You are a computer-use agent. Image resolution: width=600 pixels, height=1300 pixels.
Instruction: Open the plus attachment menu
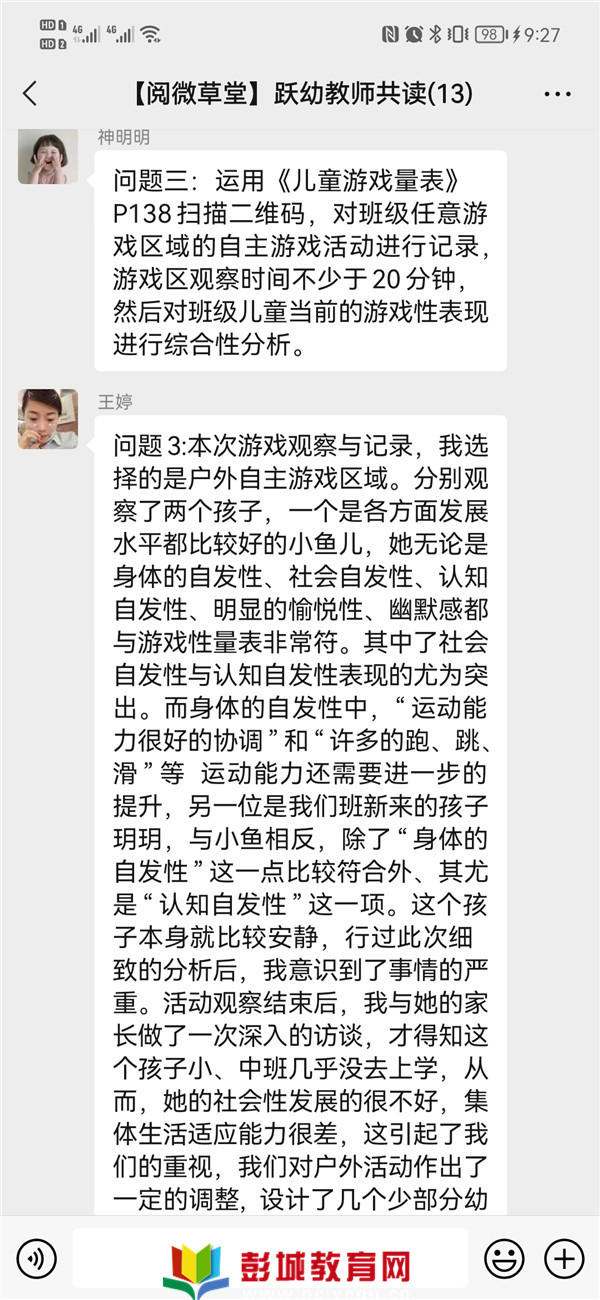(563, 1257)
